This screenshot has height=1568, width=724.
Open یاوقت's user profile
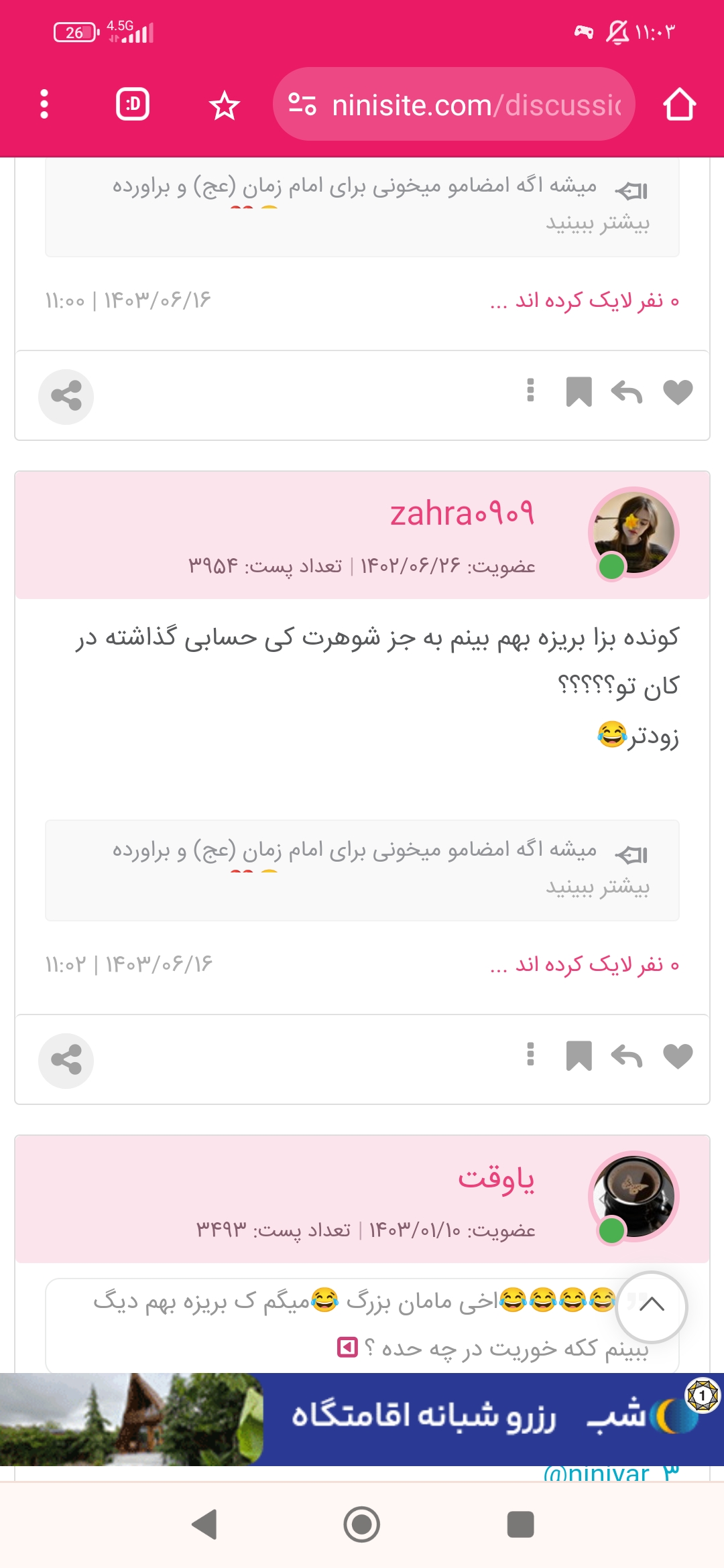click(496, 1177)
